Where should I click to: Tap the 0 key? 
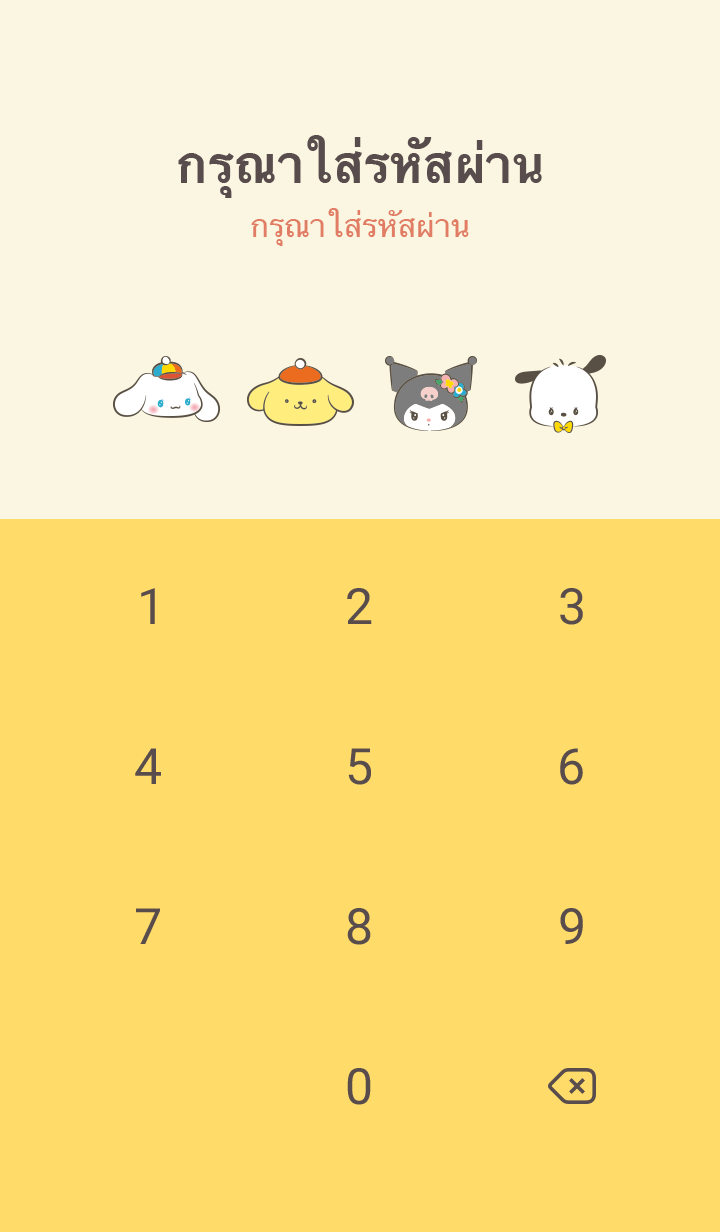click(x=359, y=1087)
